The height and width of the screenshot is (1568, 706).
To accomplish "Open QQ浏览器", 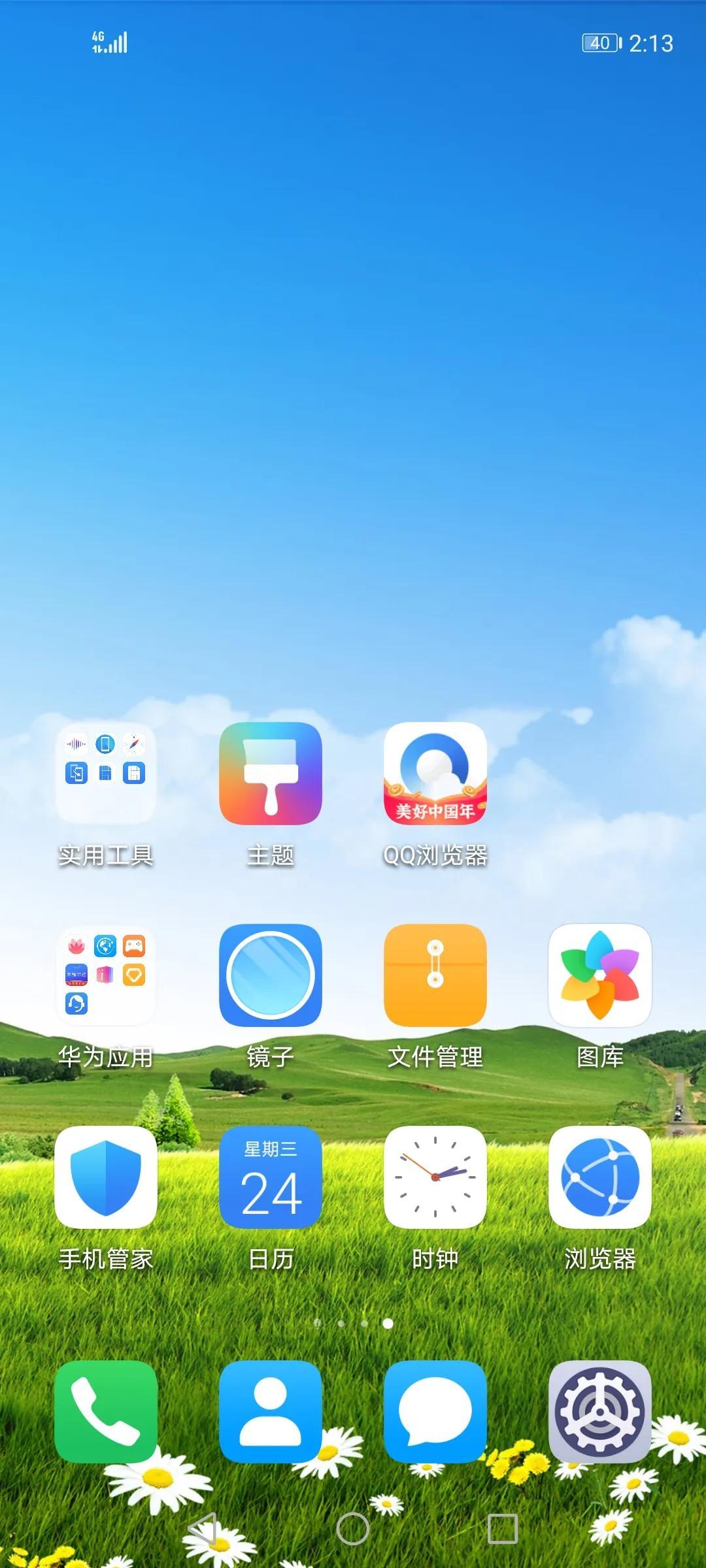I will pos(435,774).
